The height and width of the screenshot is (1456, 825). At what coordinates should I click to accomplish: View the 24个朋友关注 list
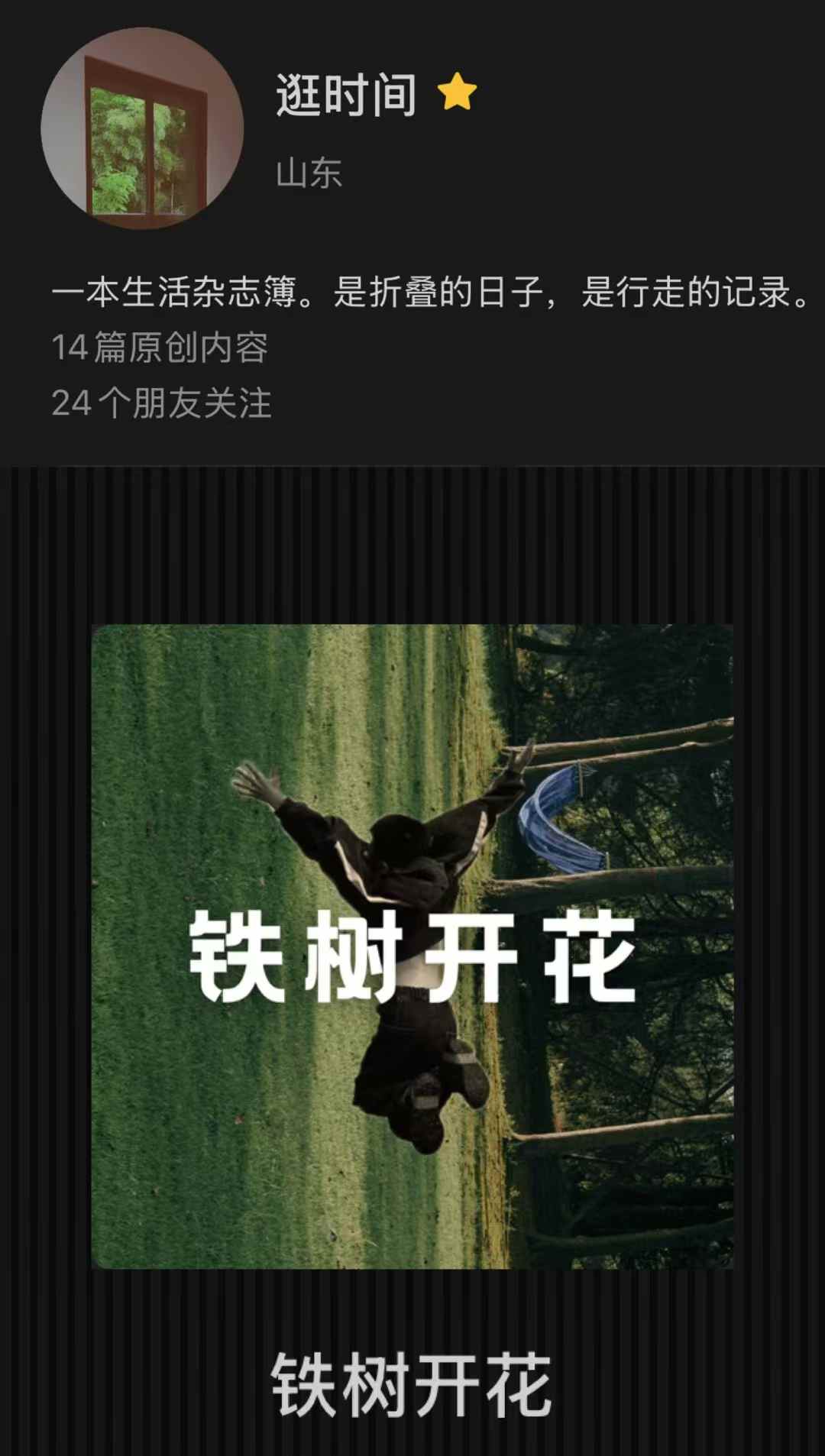coord(161,403)
